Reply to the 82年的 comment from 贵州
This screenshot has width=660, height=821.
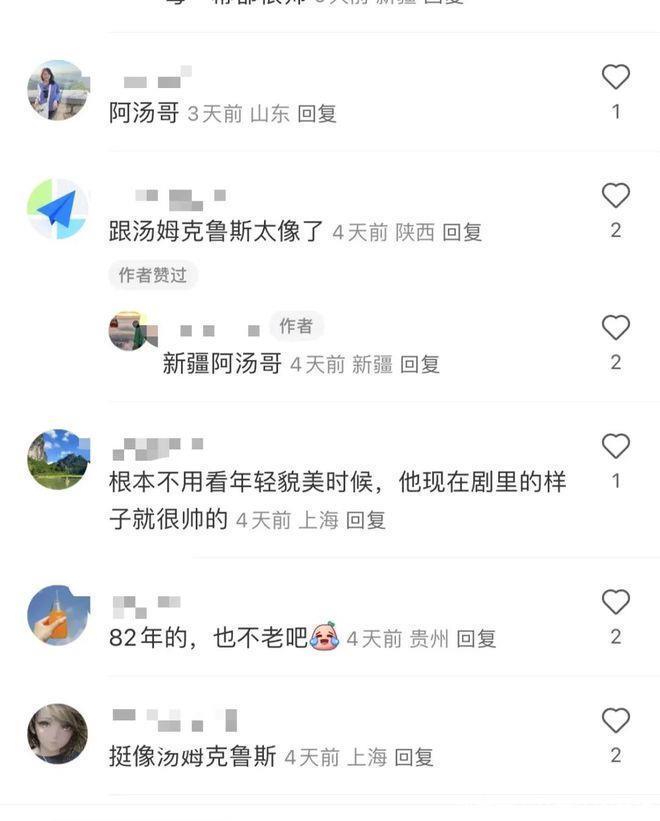(x=476, y=638)
